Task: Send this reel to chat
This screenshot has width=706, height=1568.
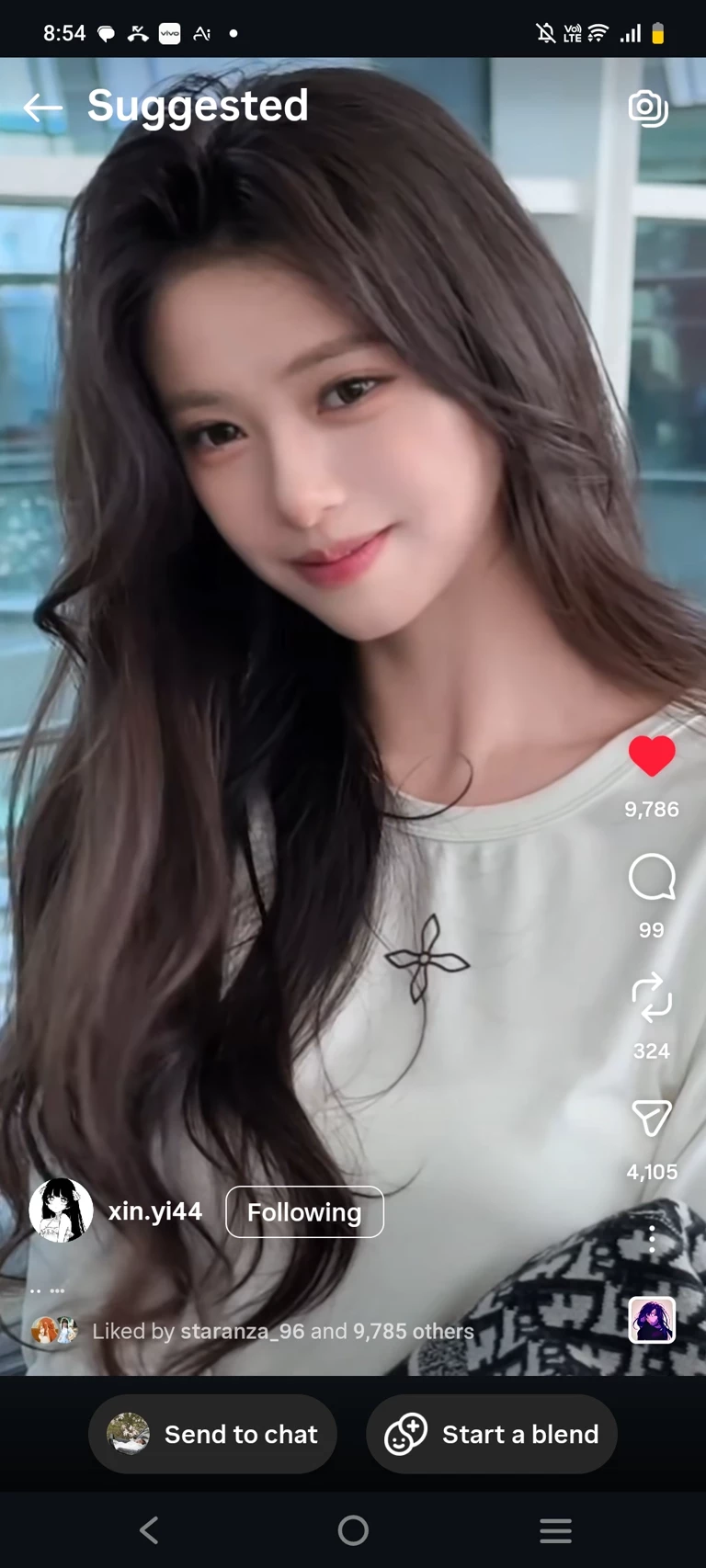Action: 212,1434
